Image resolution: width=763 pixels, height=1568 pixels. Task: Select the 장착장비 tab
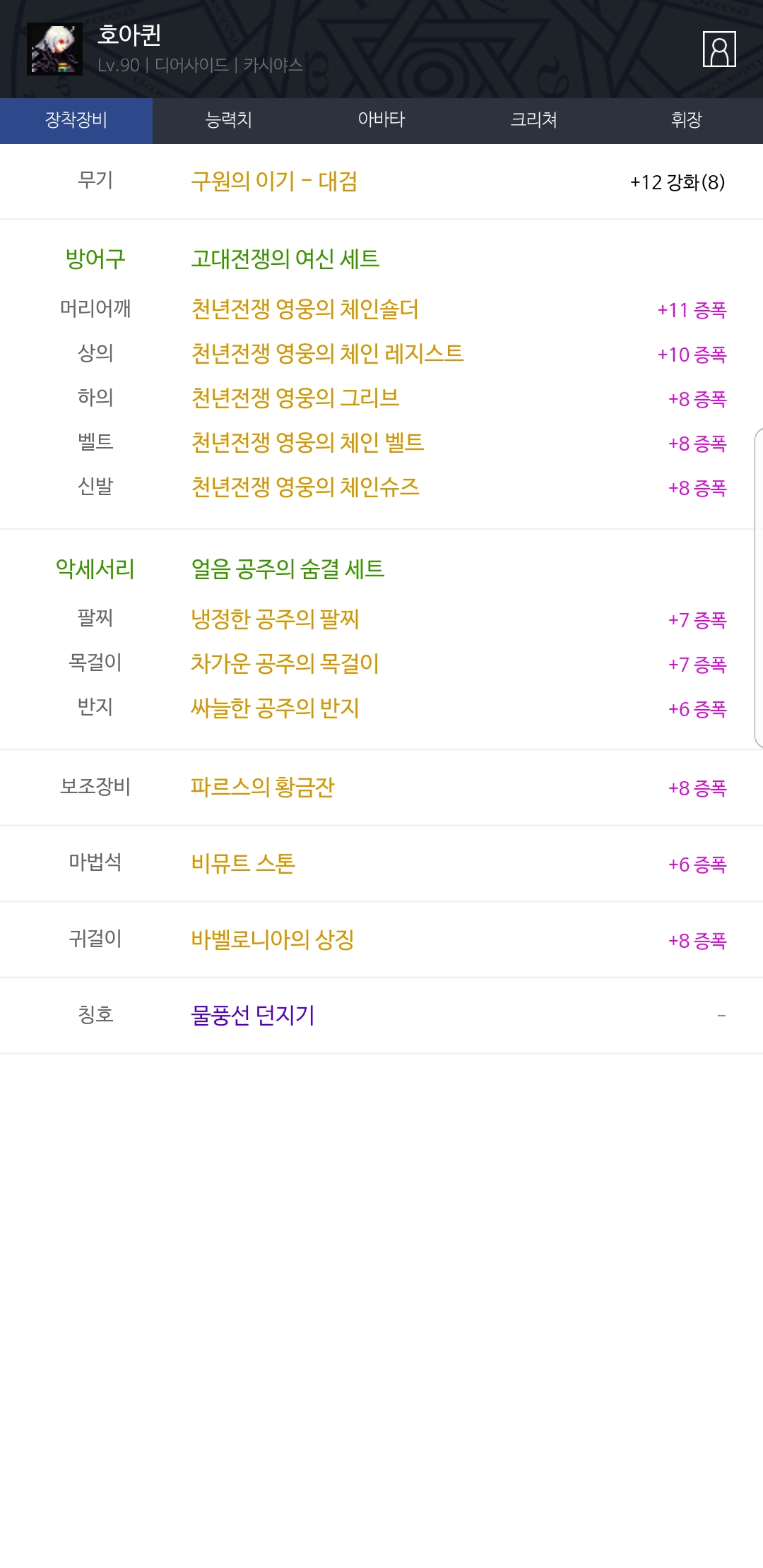tap(76, 120)
